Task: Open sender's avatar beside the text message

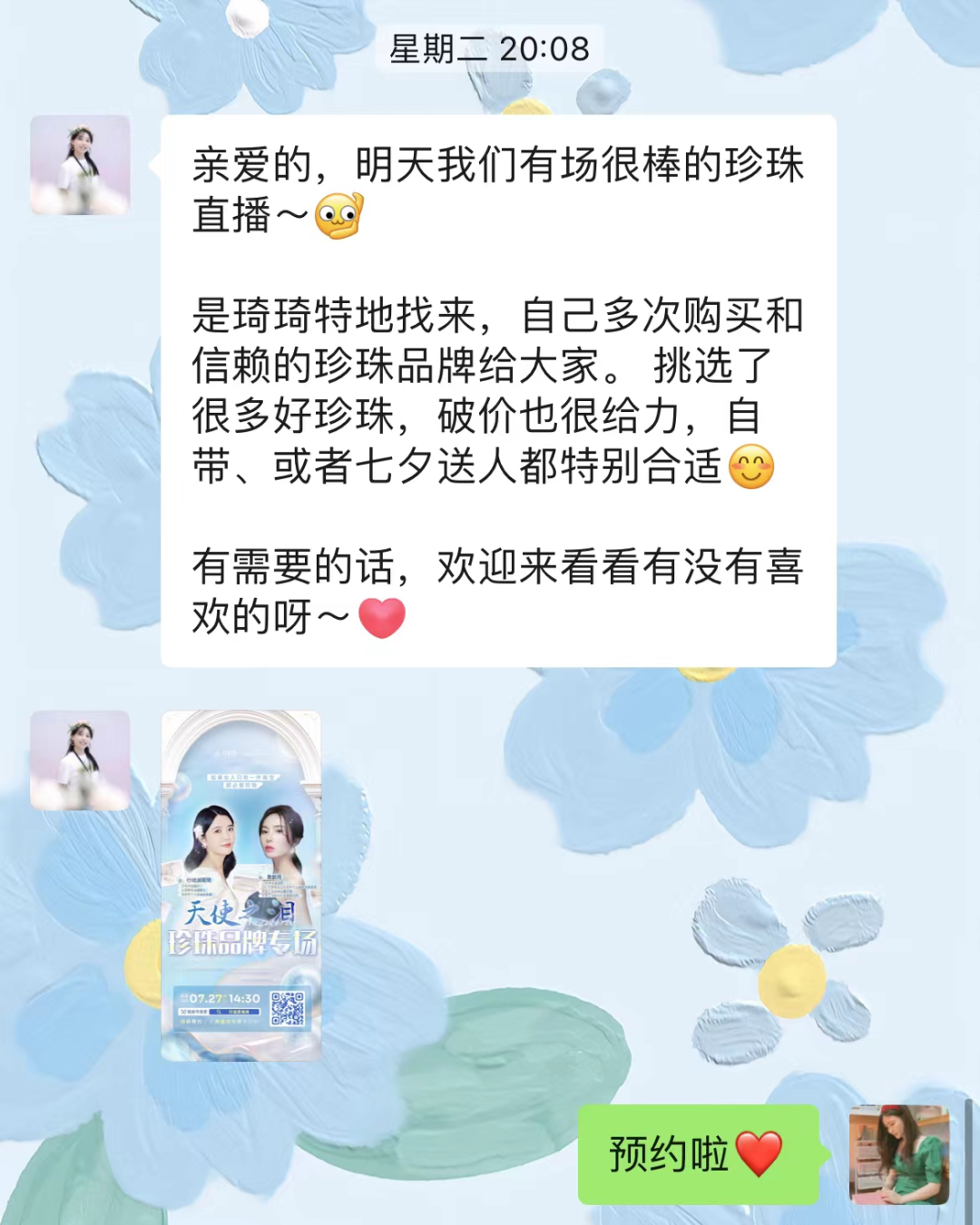Action: click(x=81, y=165)
